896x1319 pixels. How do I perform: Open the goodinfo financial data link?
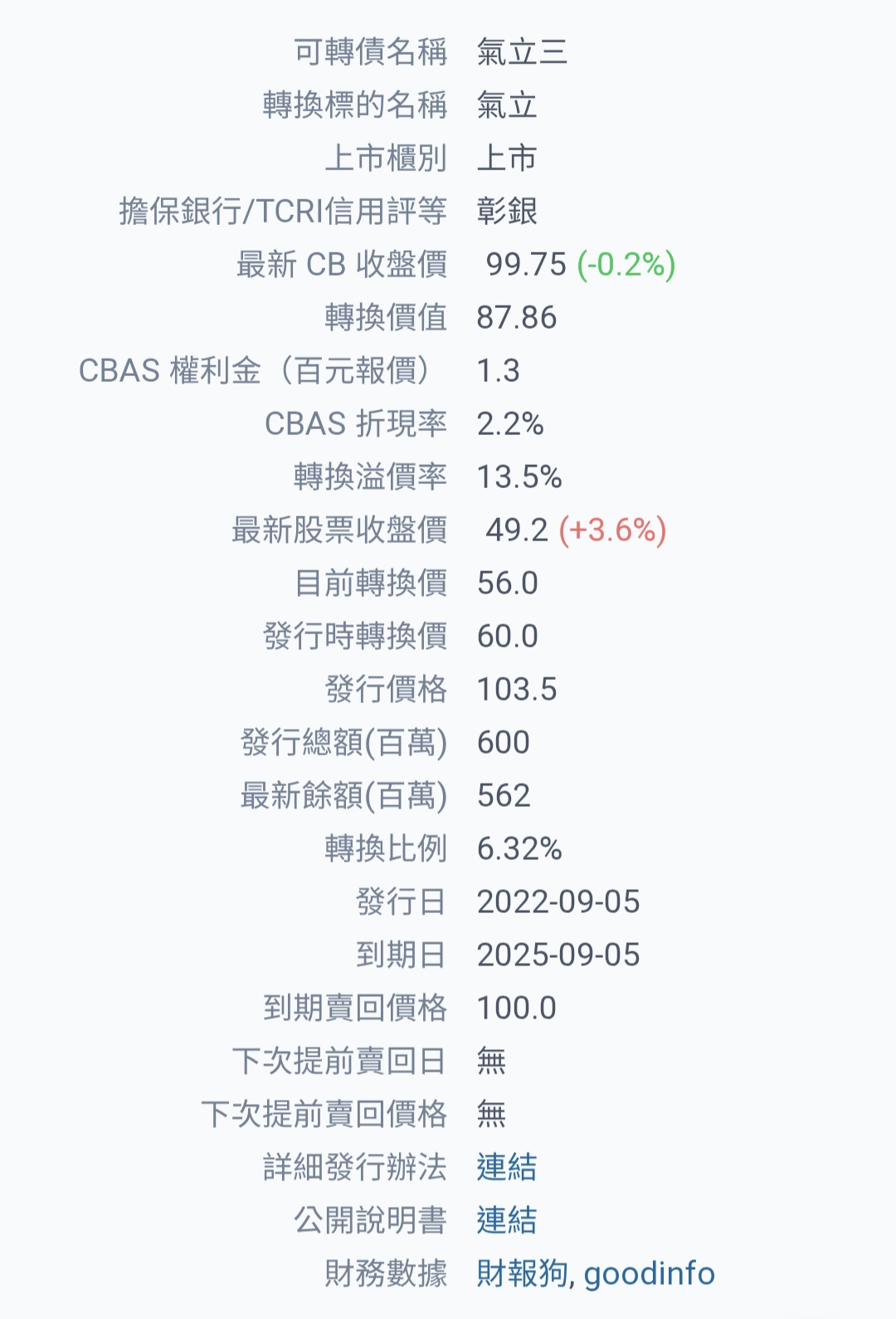pyautogui.click(x=650, y=1273)
